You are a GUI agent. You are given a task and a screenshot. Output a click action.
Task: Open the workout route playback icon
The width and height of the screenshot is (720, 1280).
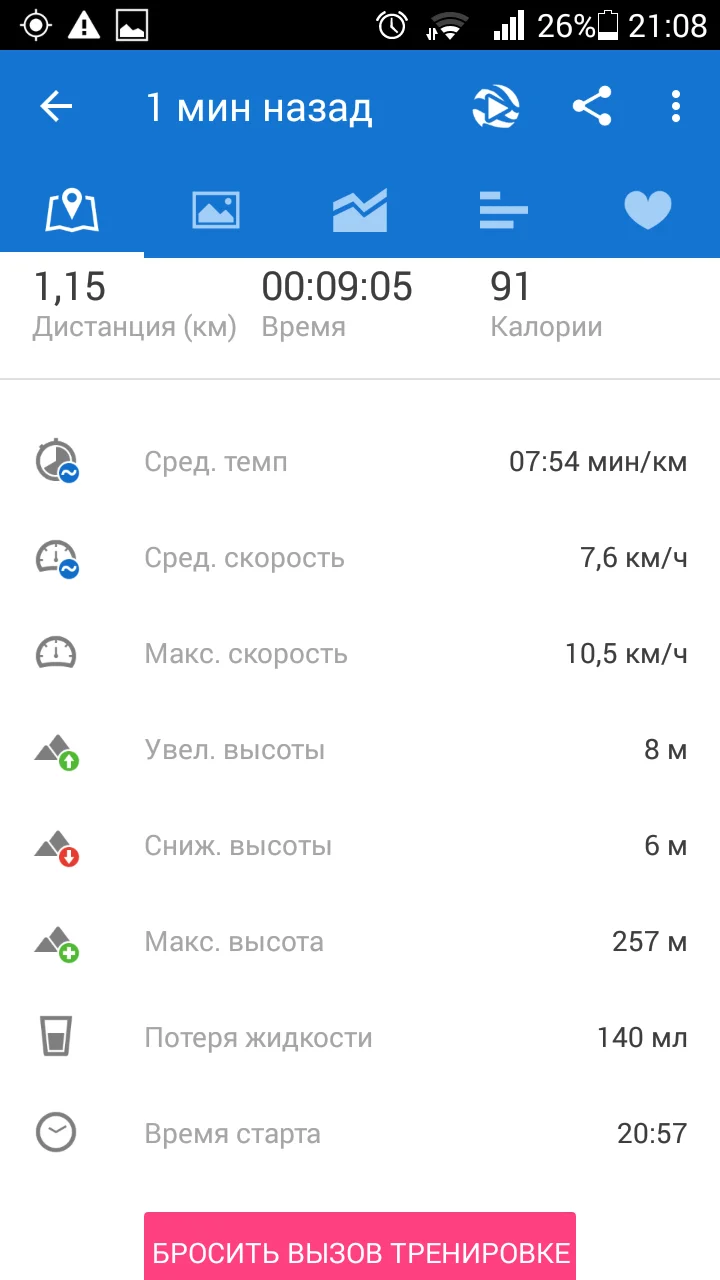point(496,107)
